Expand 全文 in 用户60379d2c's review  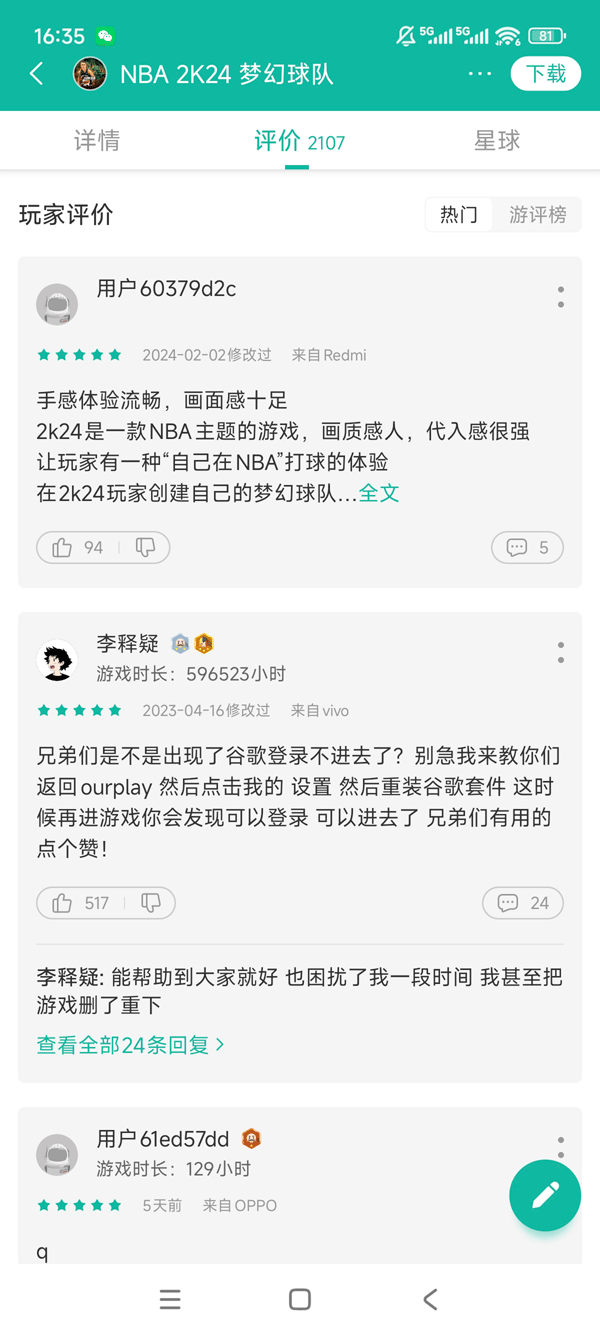[379, 493]
